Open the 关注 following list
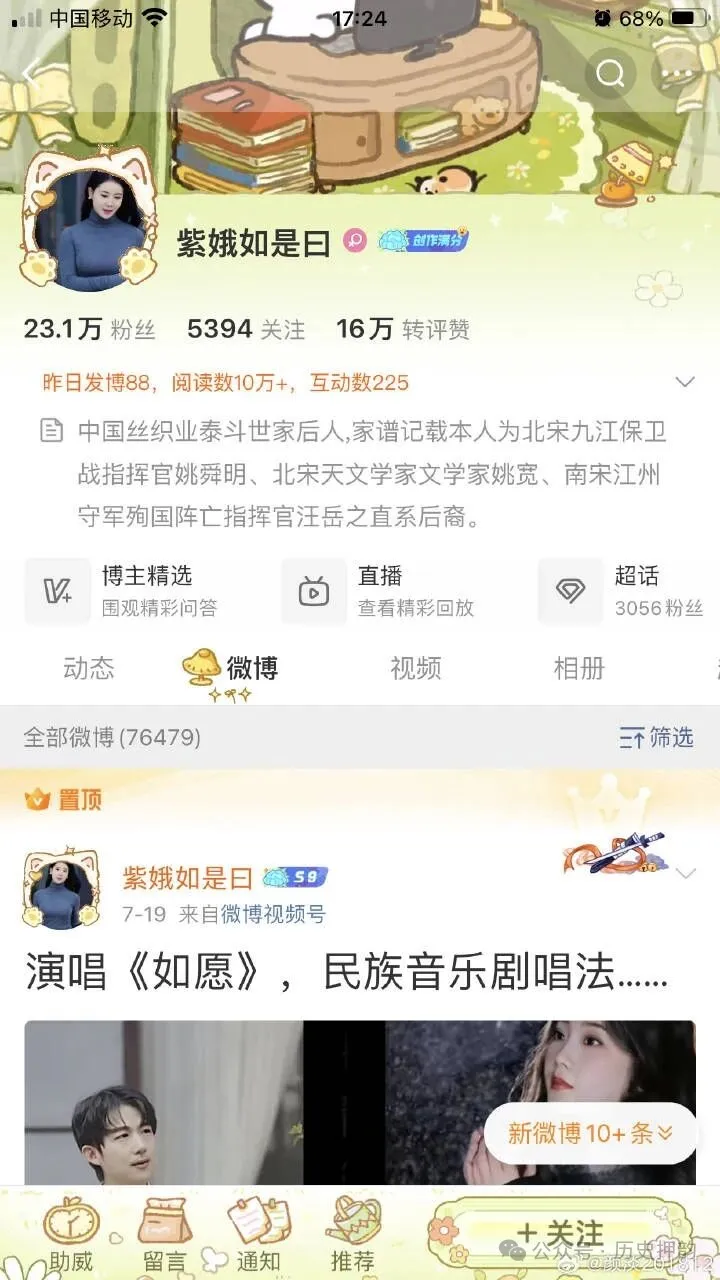The image size is (720, 1280). click(246, 329)
